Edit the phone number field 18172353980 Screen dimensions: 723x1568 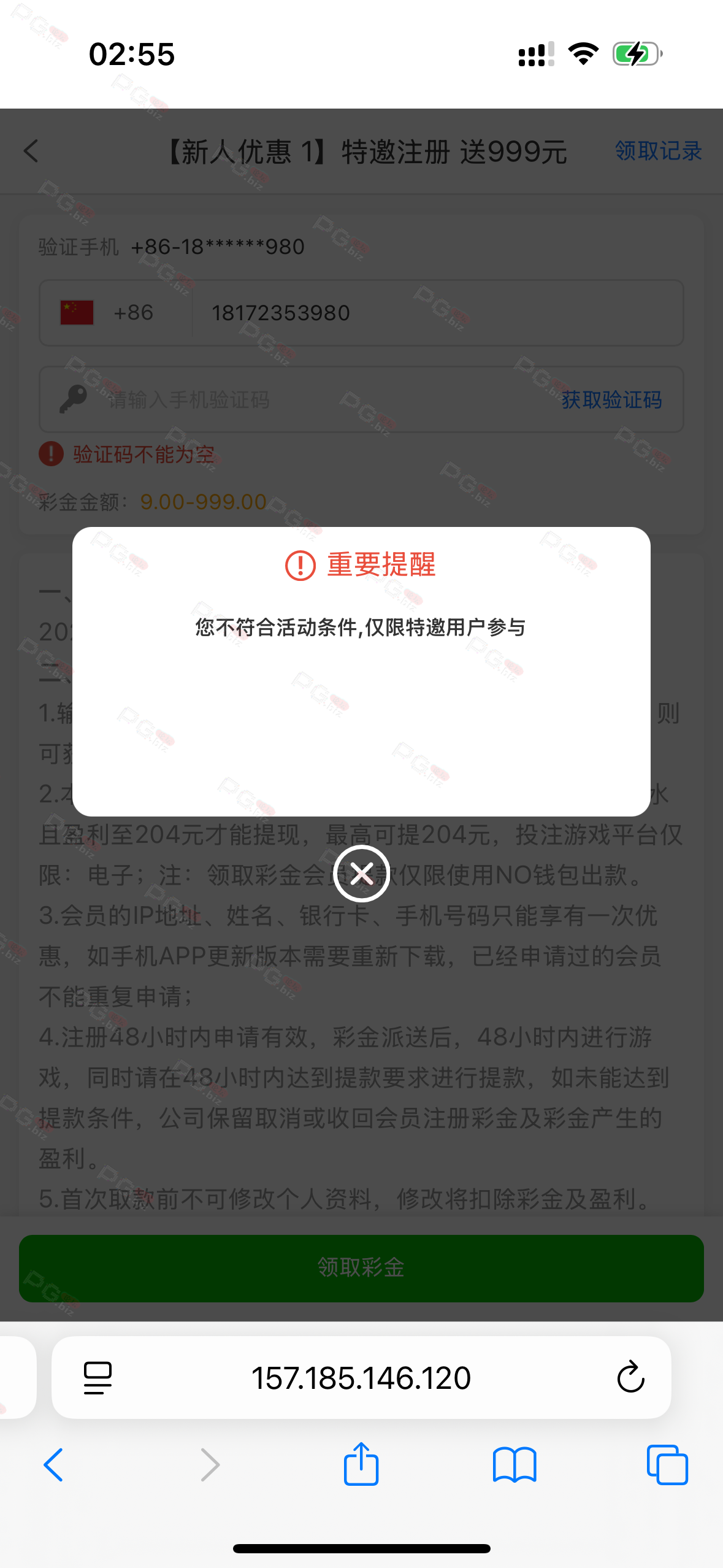click(429, 313)
